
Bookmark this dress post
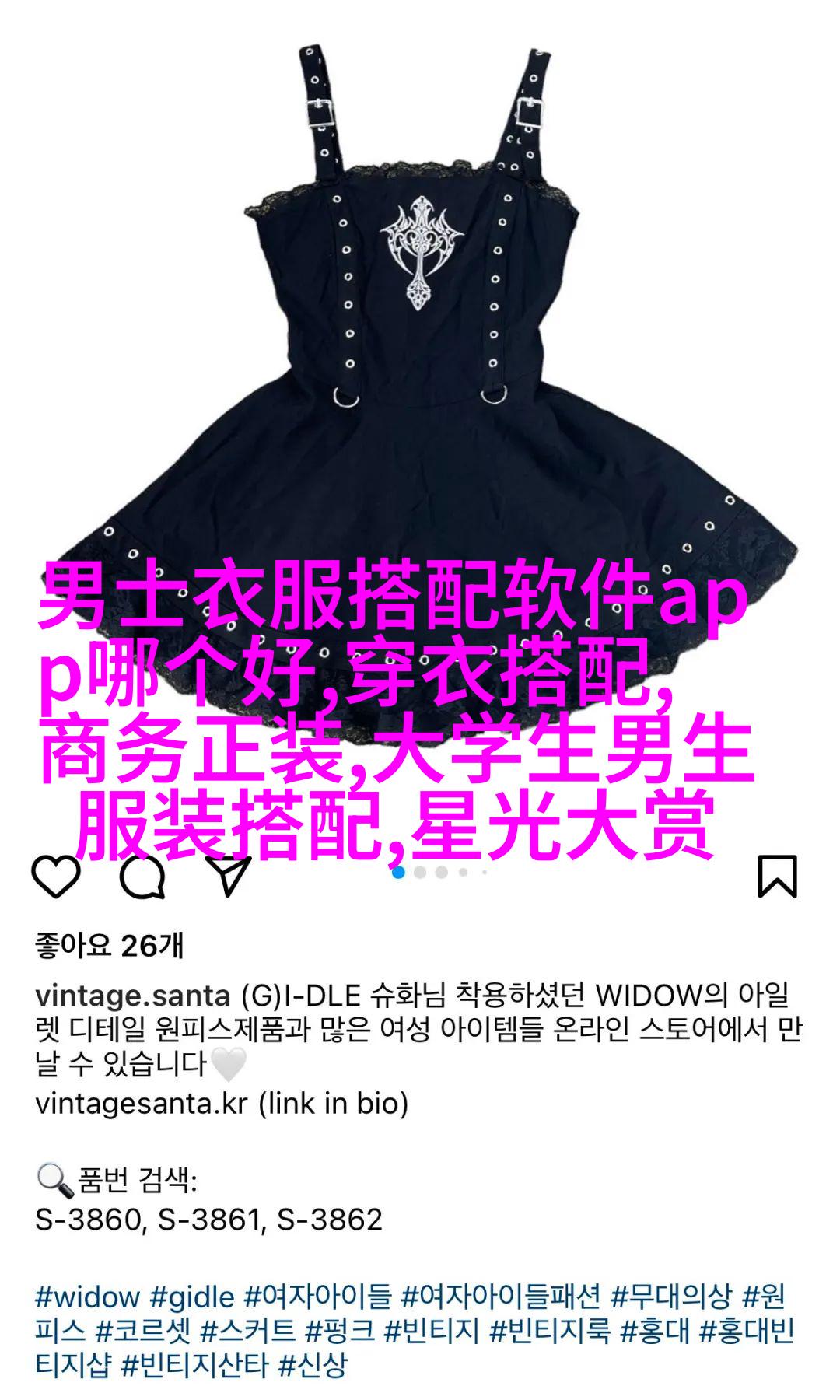[777, 877]
